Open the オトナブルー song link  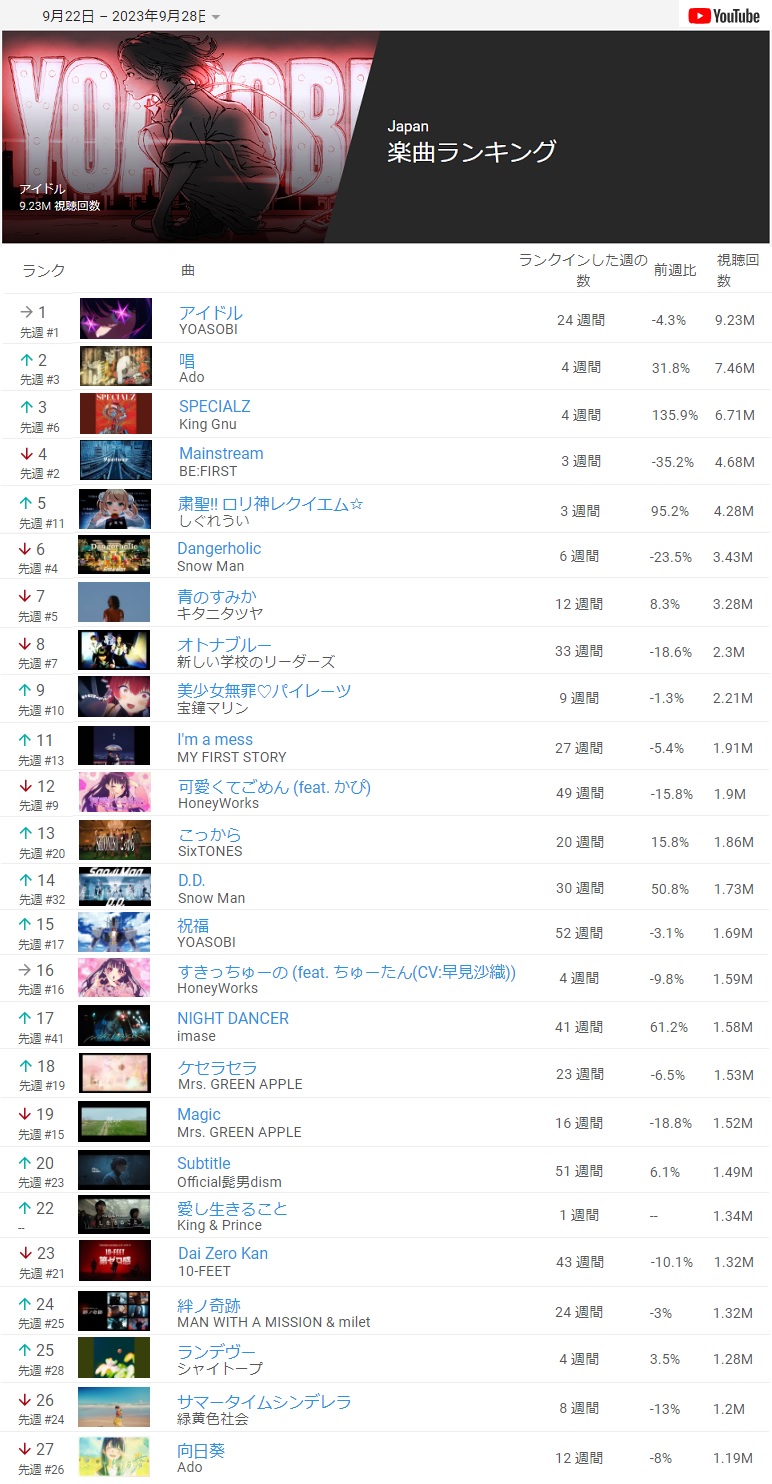[x=224, y=644]
